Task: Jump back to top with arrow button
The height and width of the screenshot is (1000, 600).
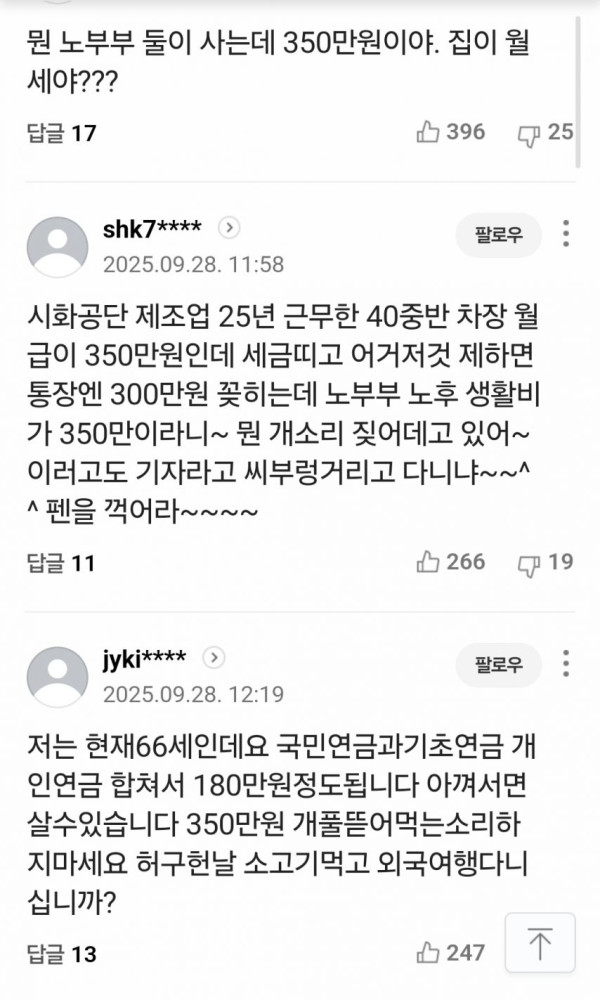Action: tap(540, 943)
